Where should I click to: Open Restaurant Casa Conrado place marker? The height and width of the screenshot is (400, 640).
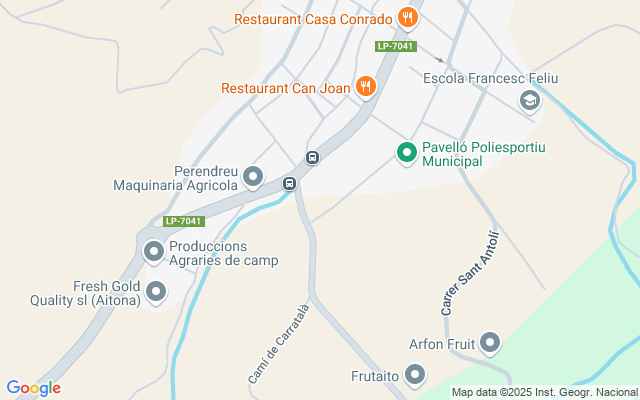[x=406, y=17]
